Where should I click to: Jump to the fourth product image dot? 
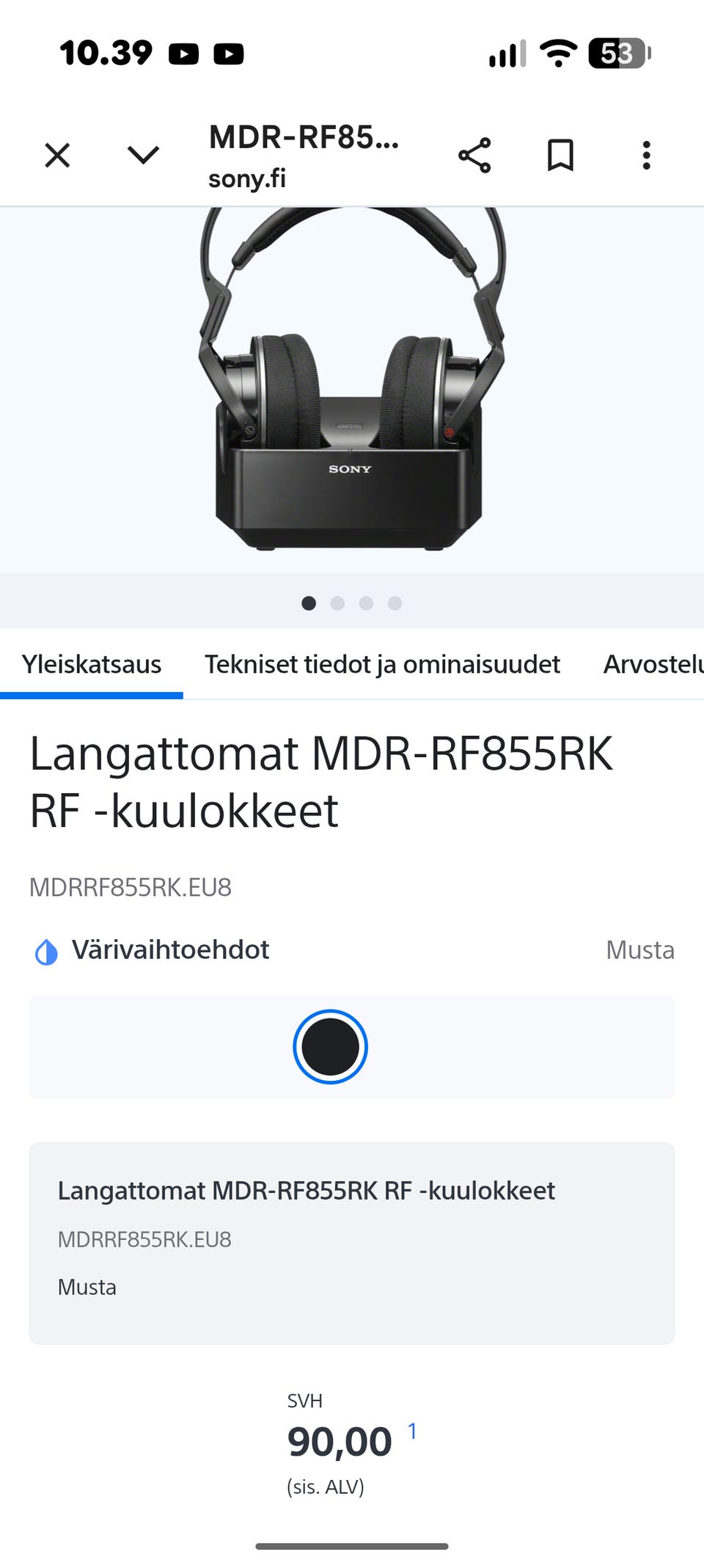coord(395,603)
